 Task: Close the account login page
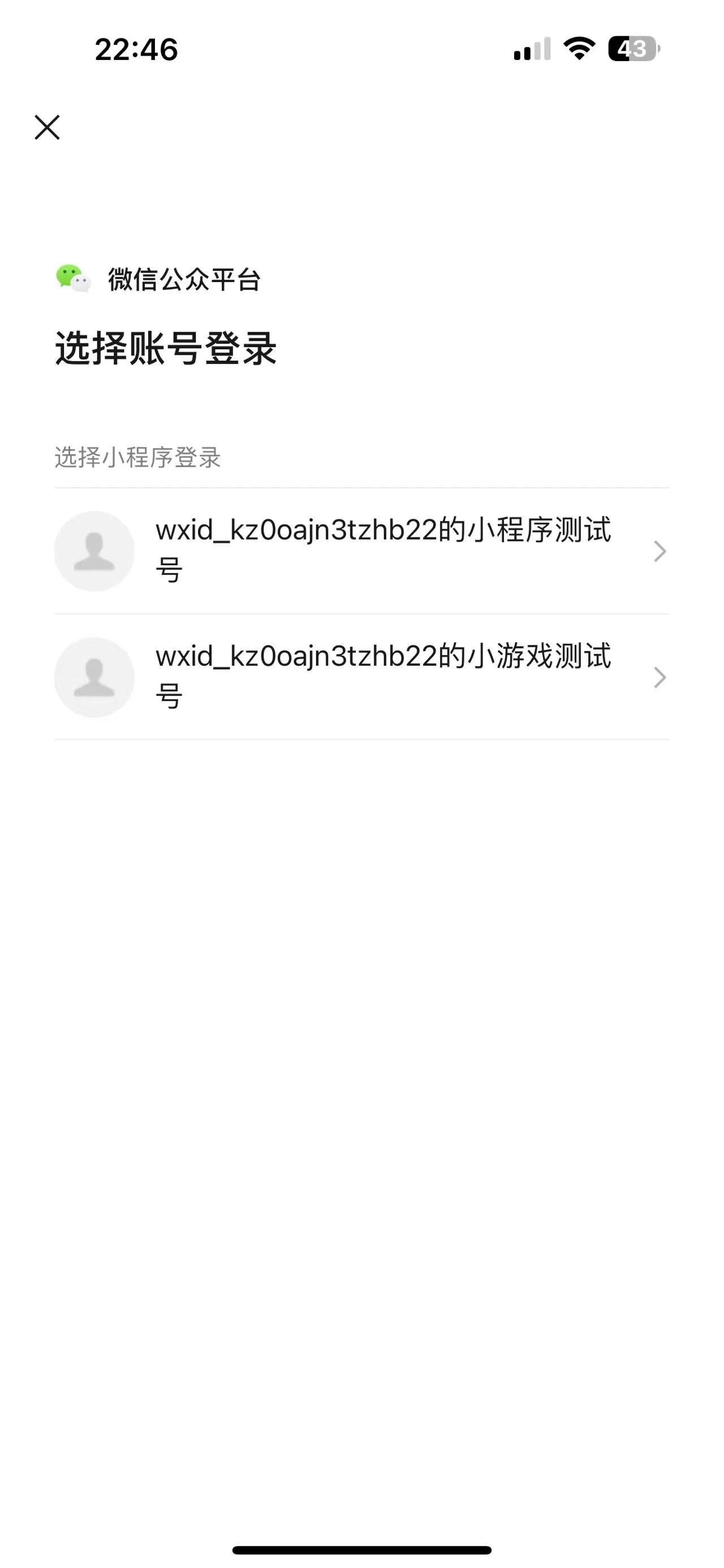pos(47,127)
